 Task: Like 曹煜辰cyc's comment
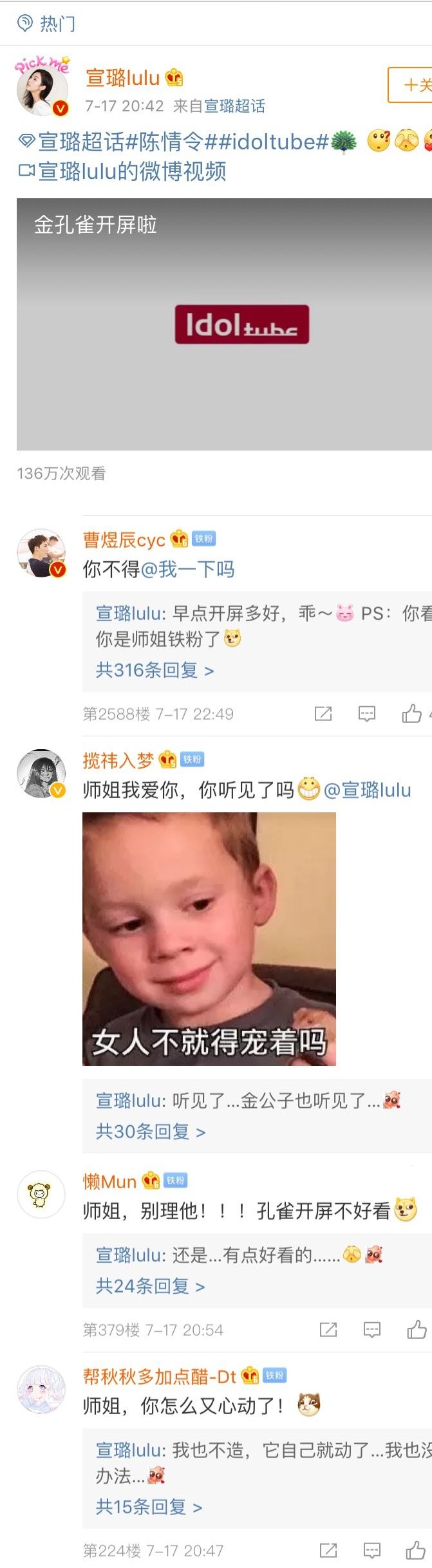click(412, 713)
